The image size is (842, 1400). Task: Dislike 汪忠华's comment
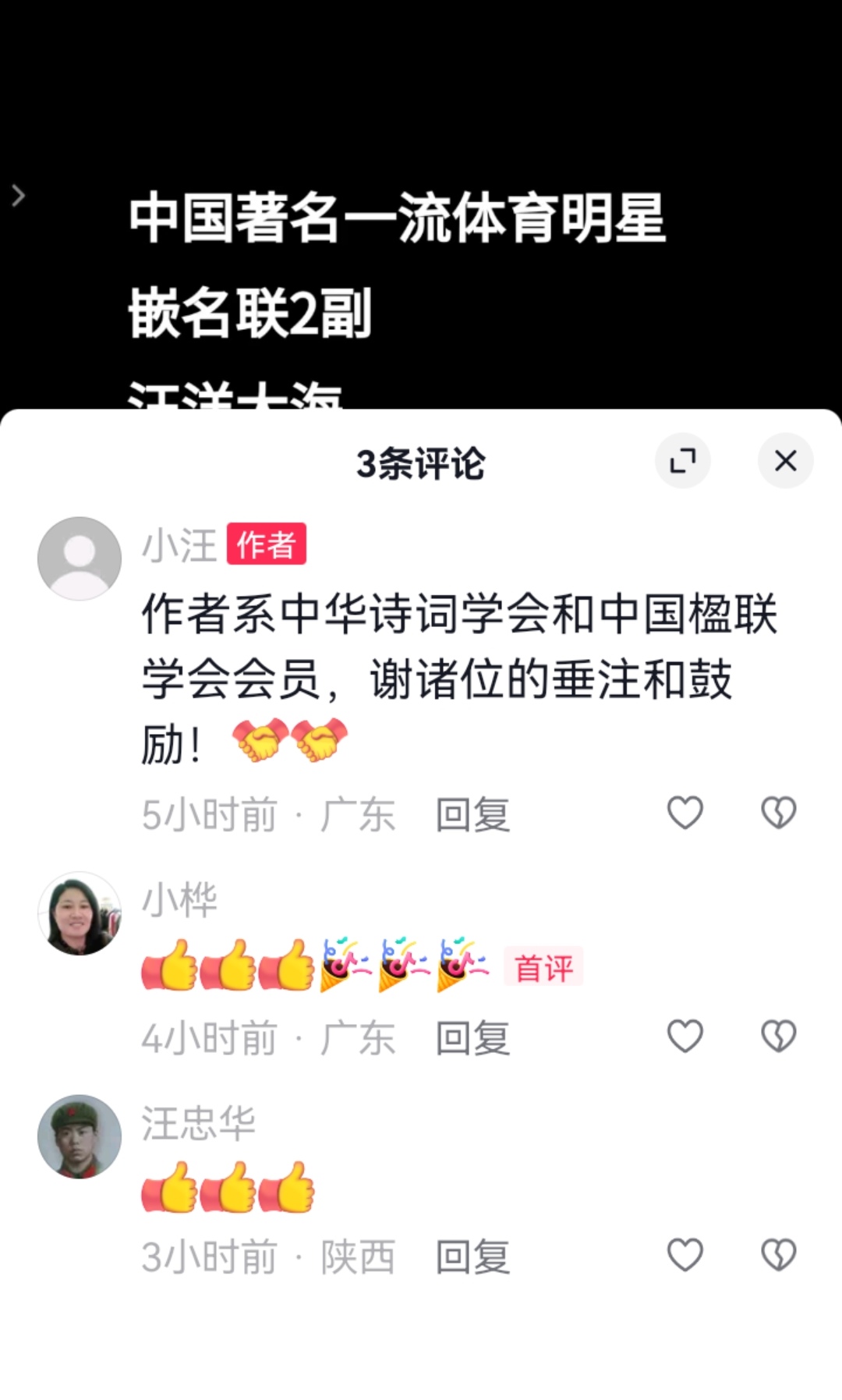click(x=778, y=1255)
